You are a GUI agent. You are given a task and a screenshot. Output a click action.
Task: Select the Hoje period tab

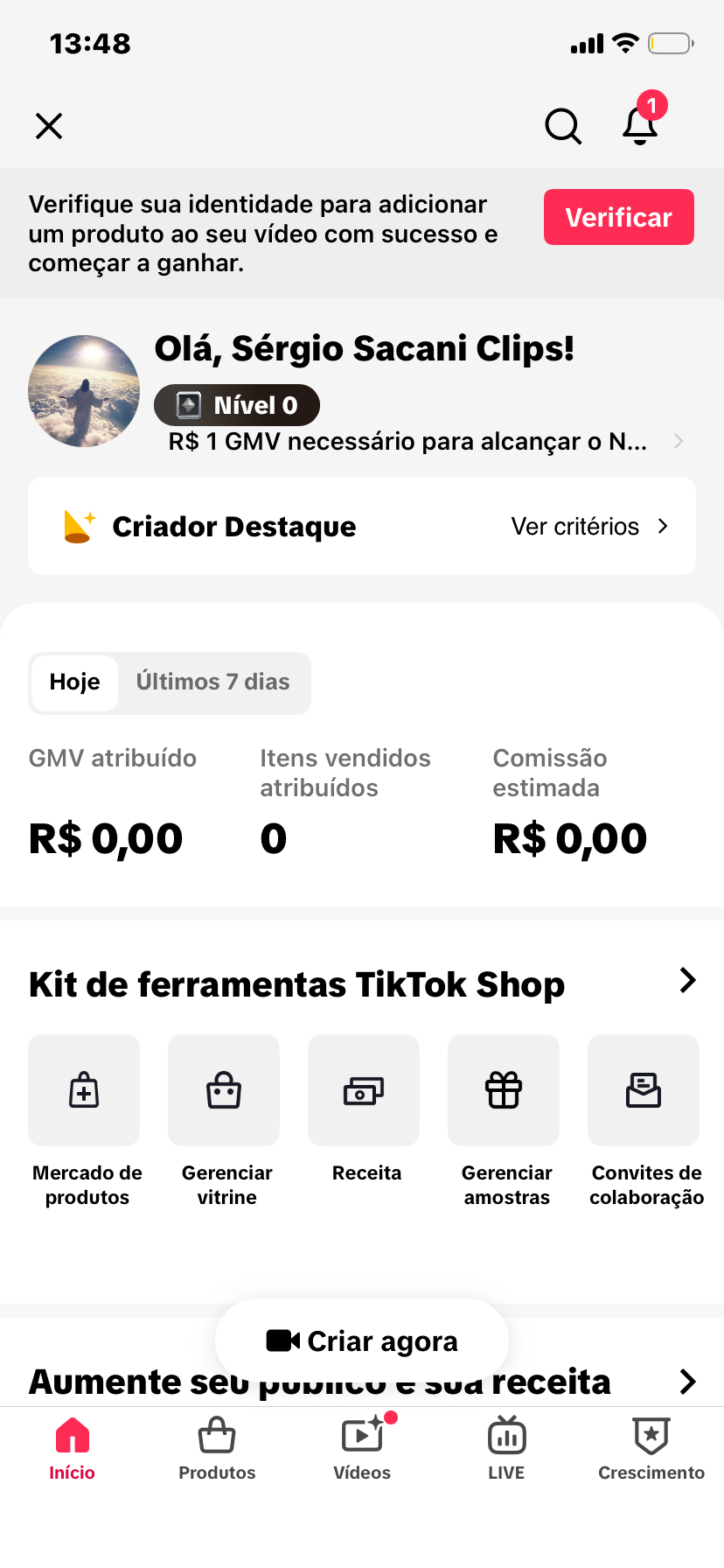point(75,682)
